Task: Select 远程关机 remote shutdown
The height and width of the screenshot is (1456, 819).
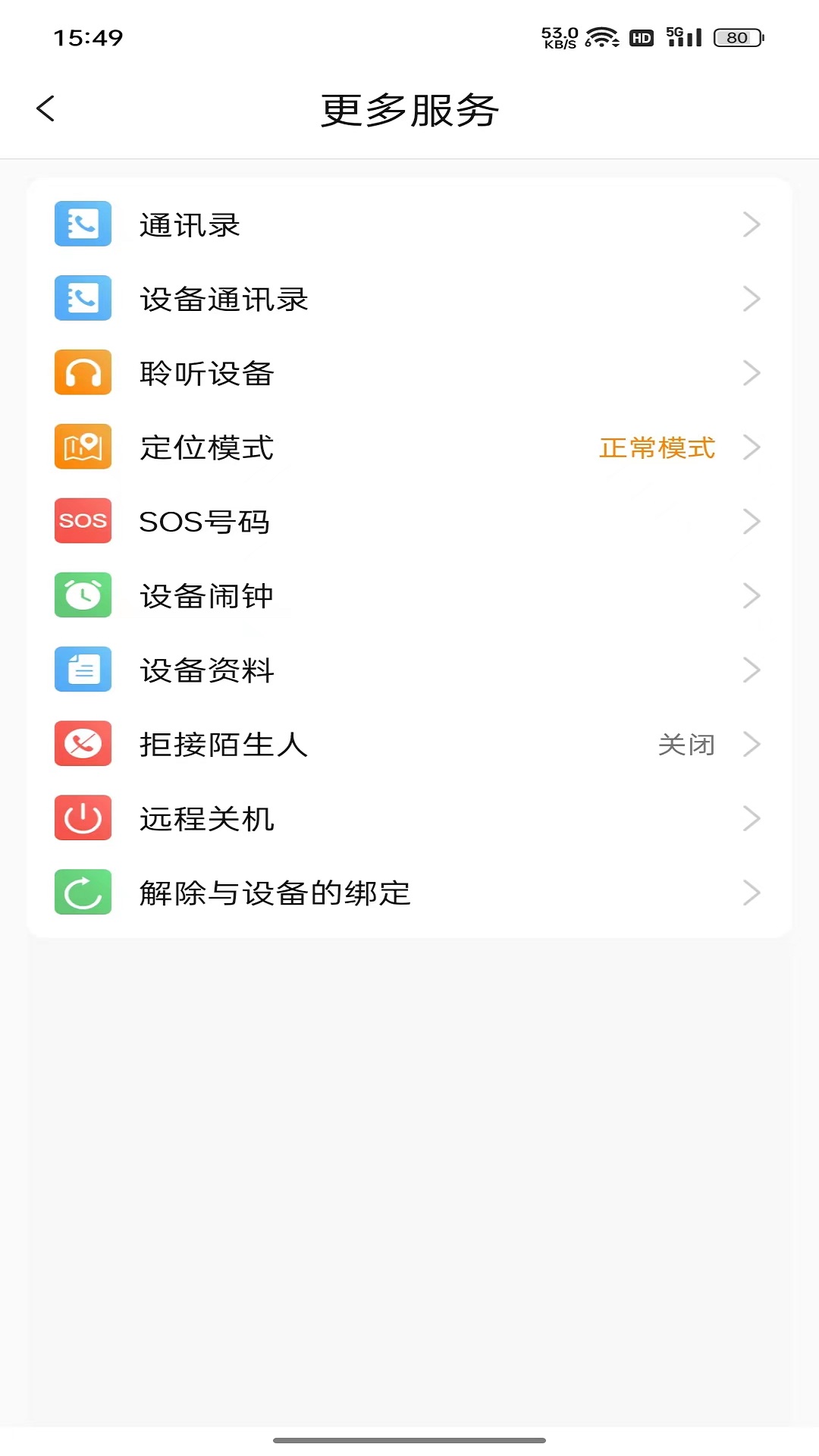Action: 206,819
